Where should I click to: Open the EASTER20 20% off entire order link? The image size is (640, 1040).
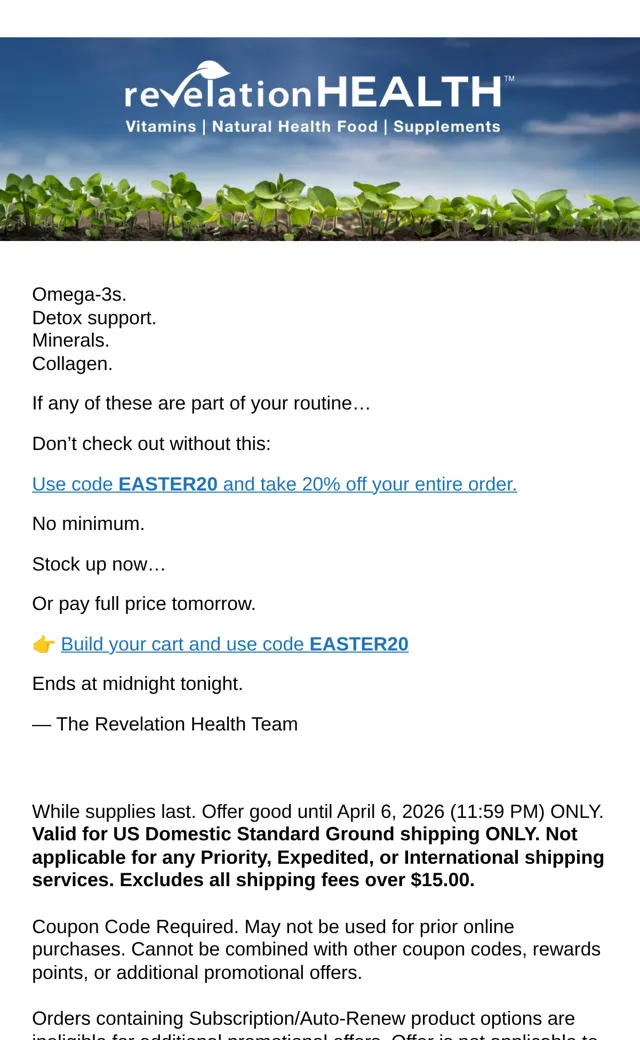[275, 484]
